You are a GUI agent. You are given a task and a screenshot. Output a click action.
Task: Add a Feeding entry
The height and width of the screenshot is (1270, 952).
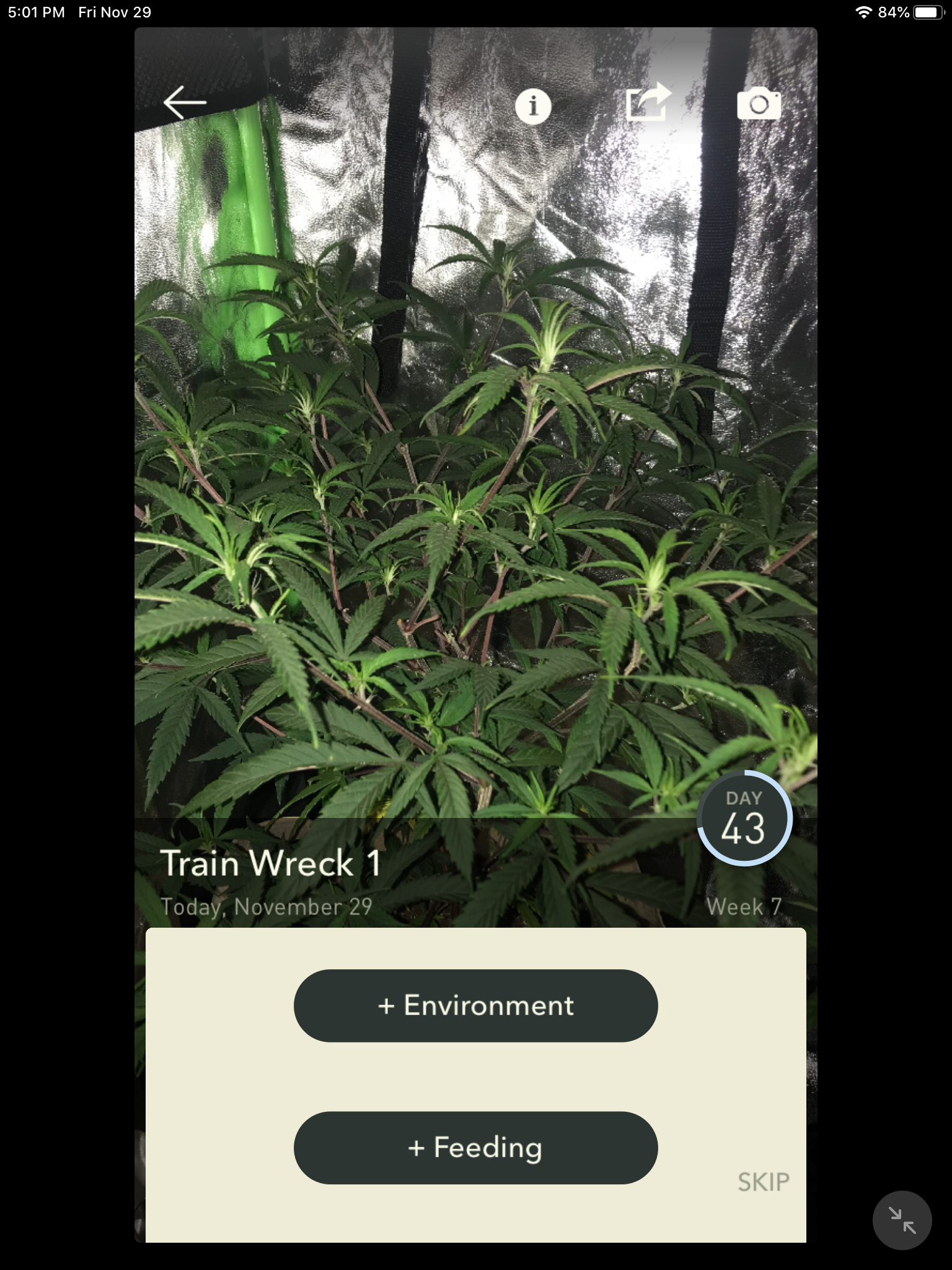(x=475, y=1147)
